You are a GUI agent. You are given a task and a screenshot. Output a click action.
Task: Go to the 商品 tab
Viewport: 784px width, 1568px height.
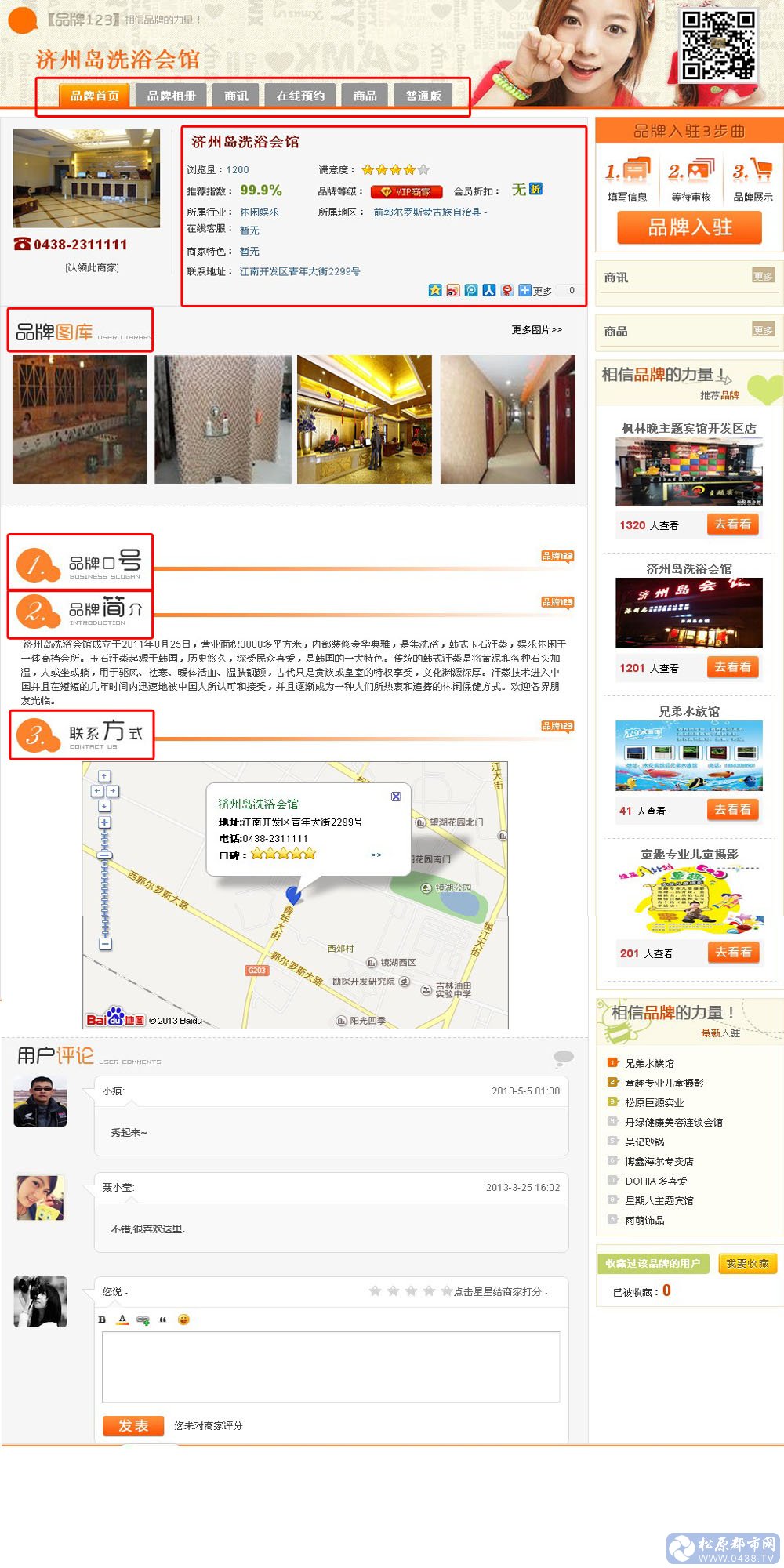point(365,96)
